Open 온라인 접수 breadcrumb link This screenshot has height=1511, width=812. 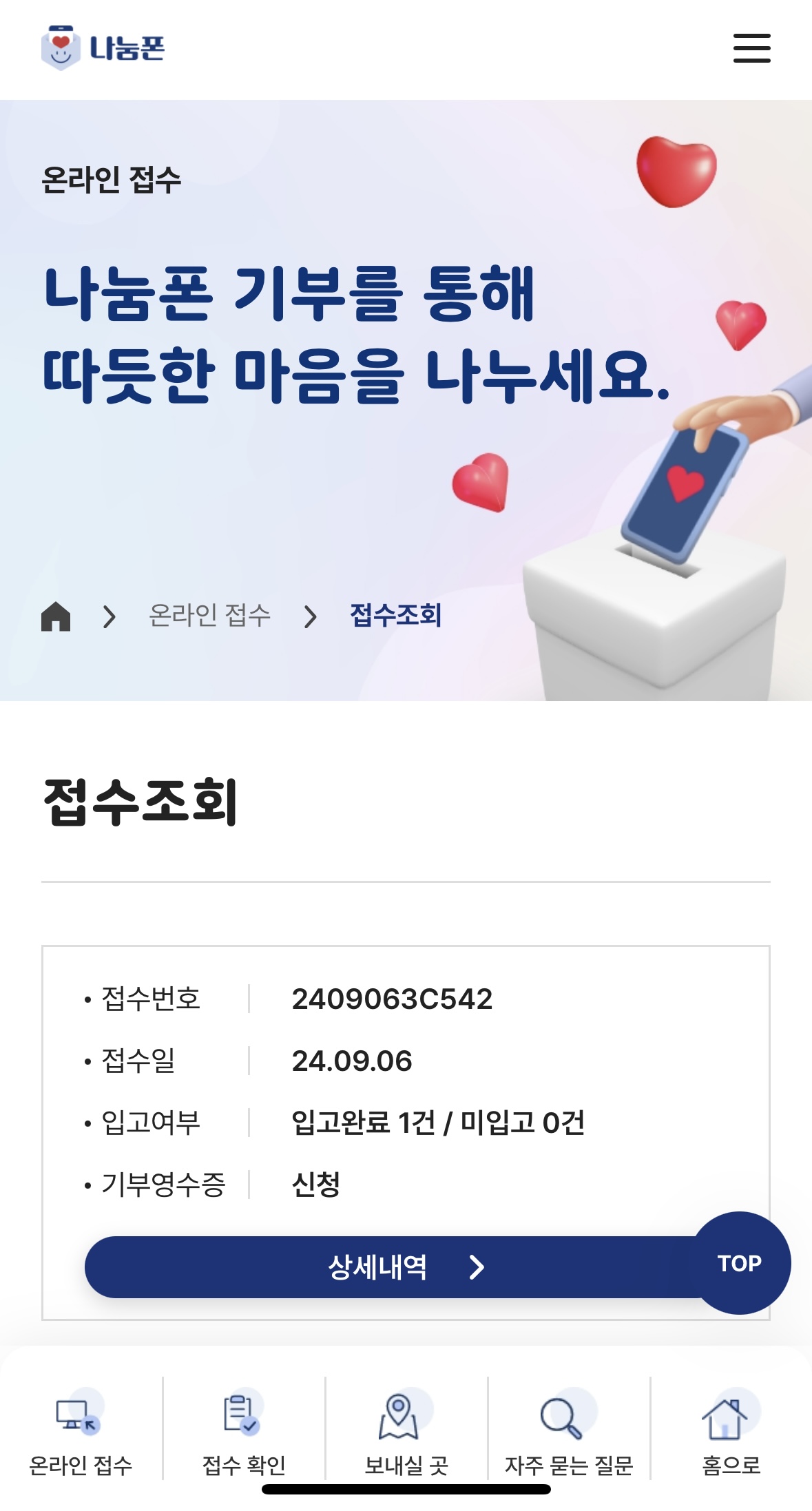(209, 616)
